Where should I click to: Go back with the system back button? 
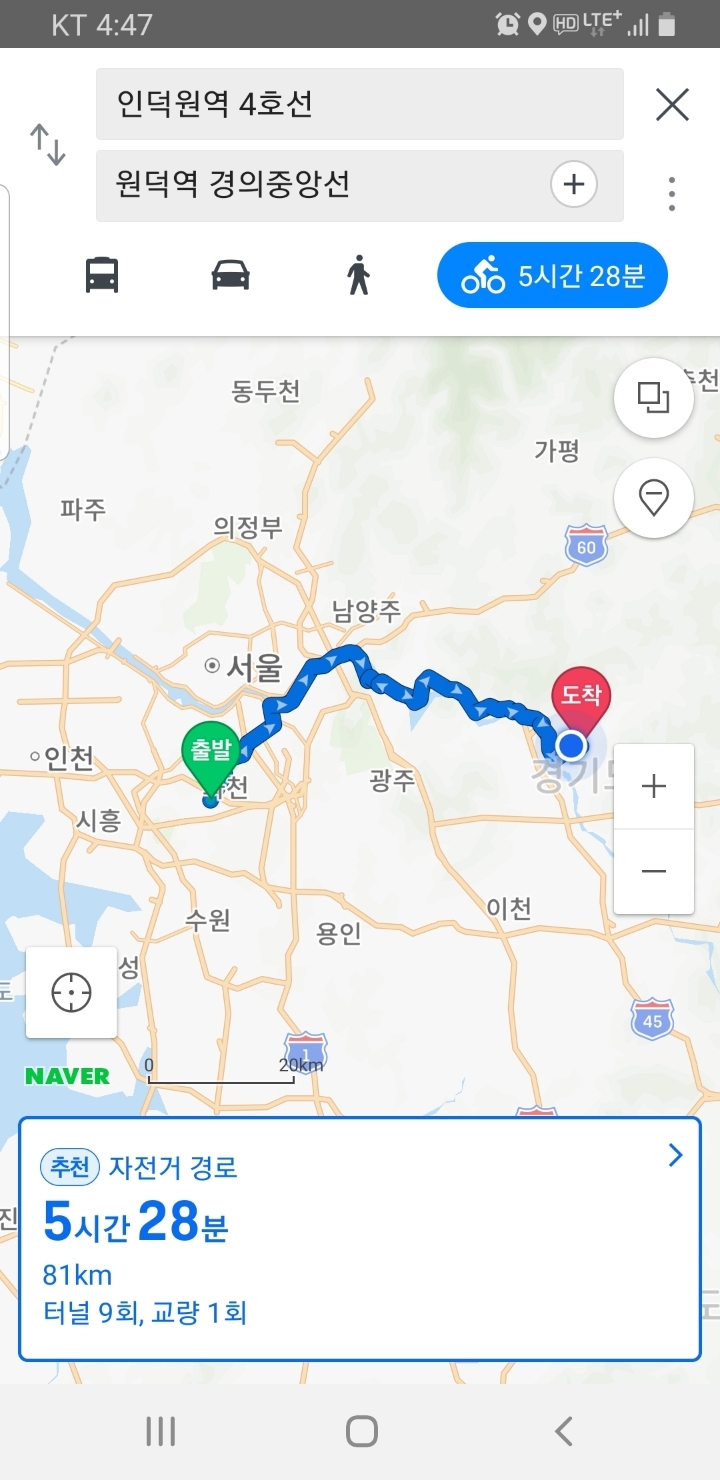(564, 1431)
